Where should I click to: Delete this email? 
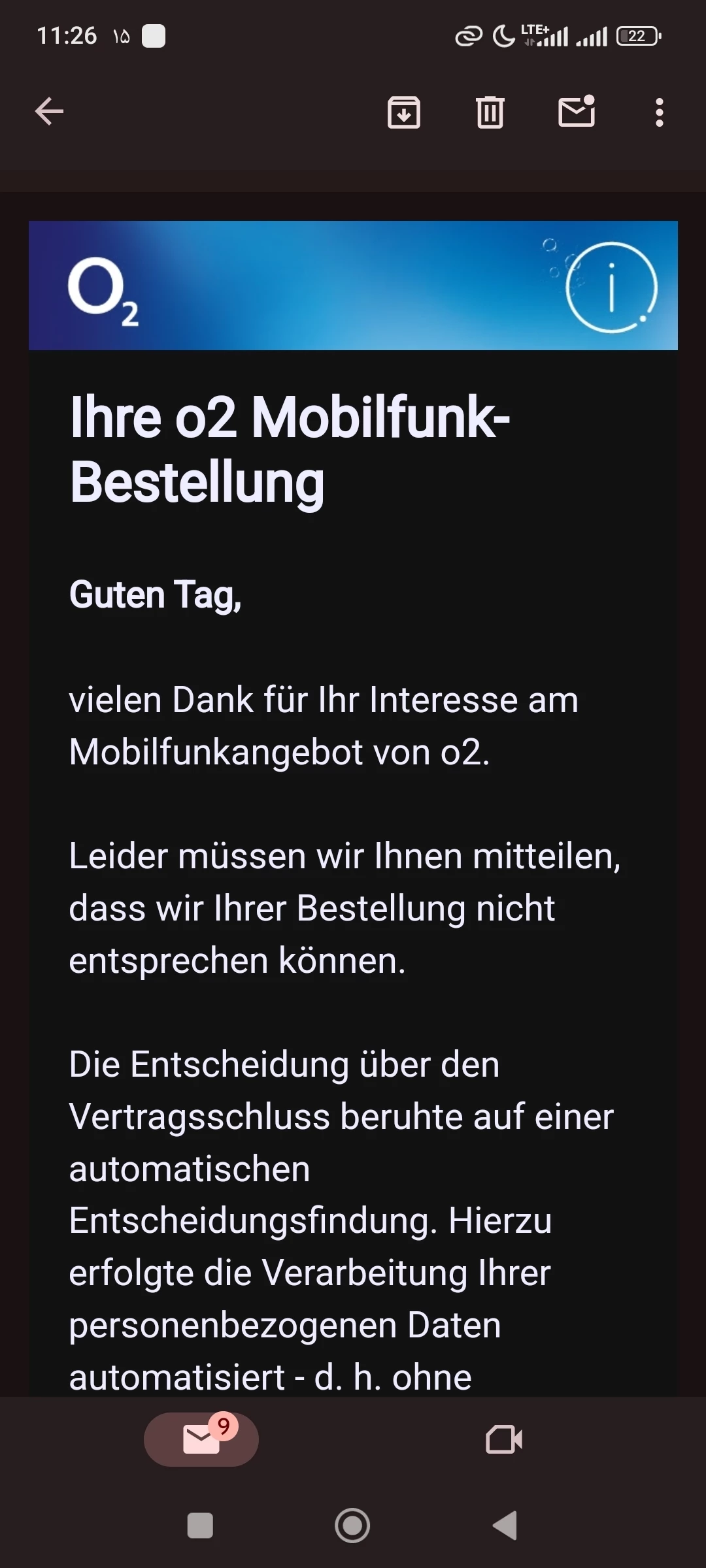point(490,112)
